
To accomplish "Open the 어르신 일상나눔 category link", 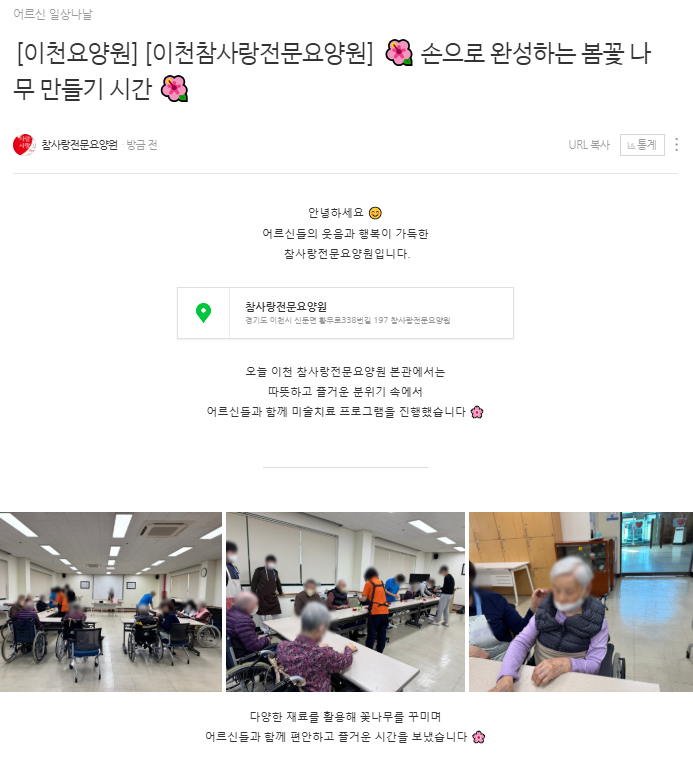I will tap(52, 15).
